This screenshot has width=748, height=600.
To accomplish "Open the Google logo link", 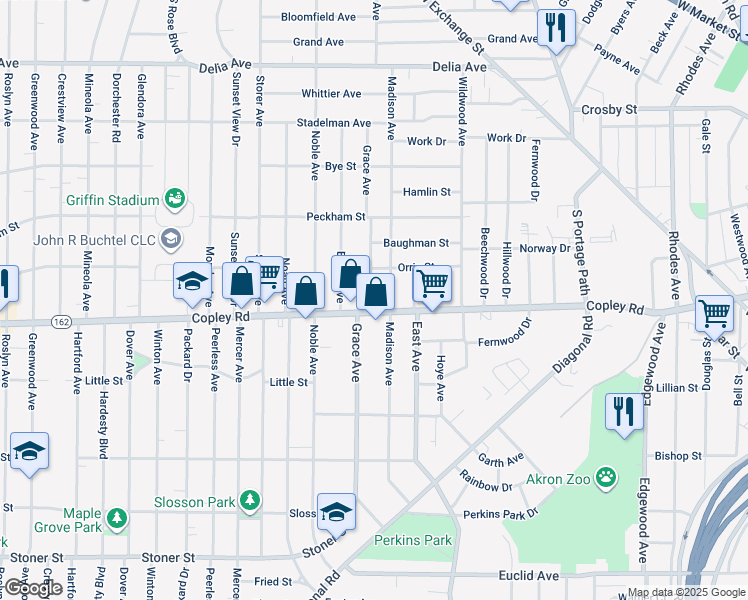I will click(33, 588).
